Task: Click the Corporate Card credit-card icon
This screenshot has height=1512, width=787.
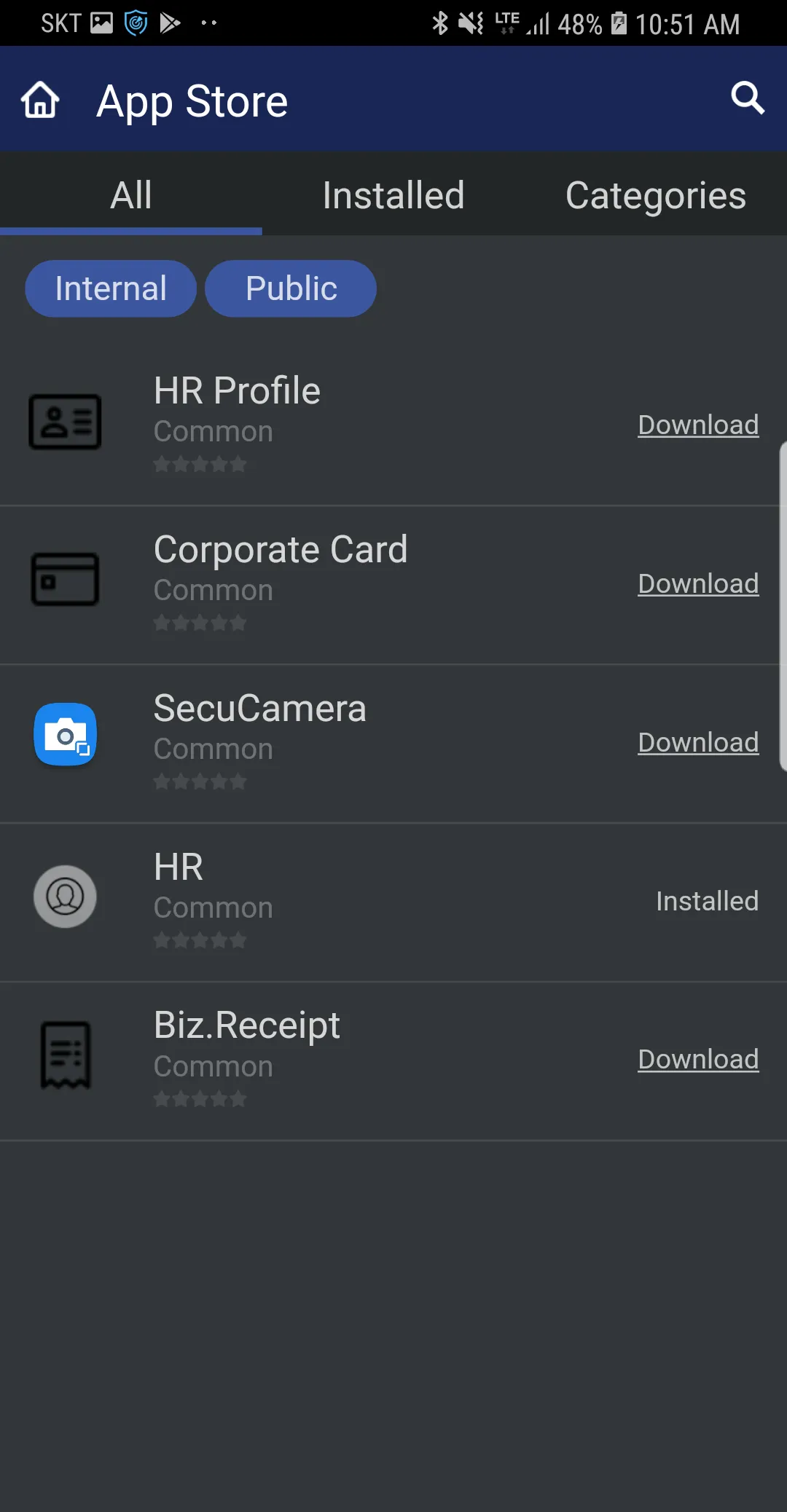Action: (66, 579)
